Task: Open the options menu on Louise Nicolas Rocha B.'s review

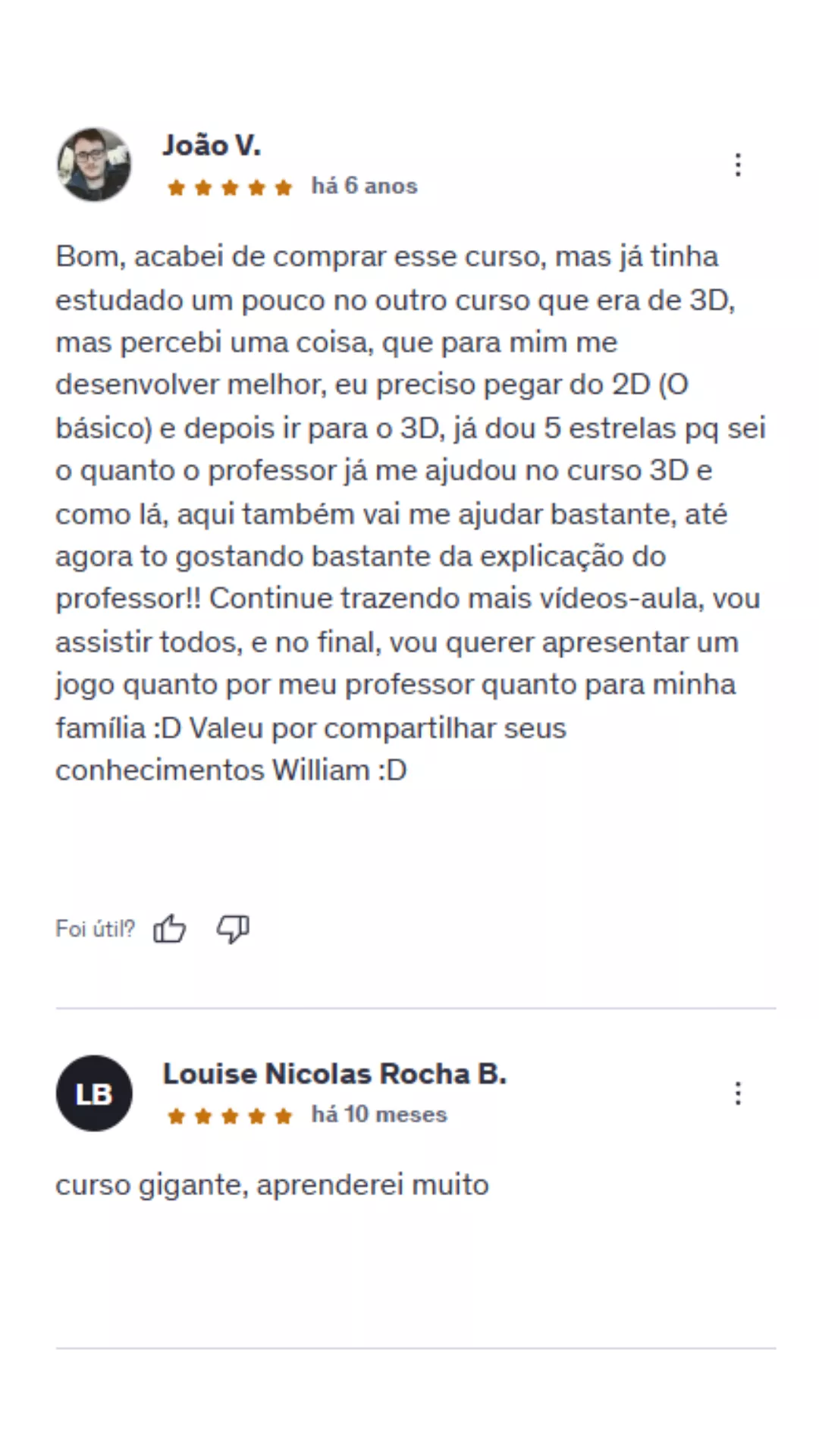Action: [738, 1093]
